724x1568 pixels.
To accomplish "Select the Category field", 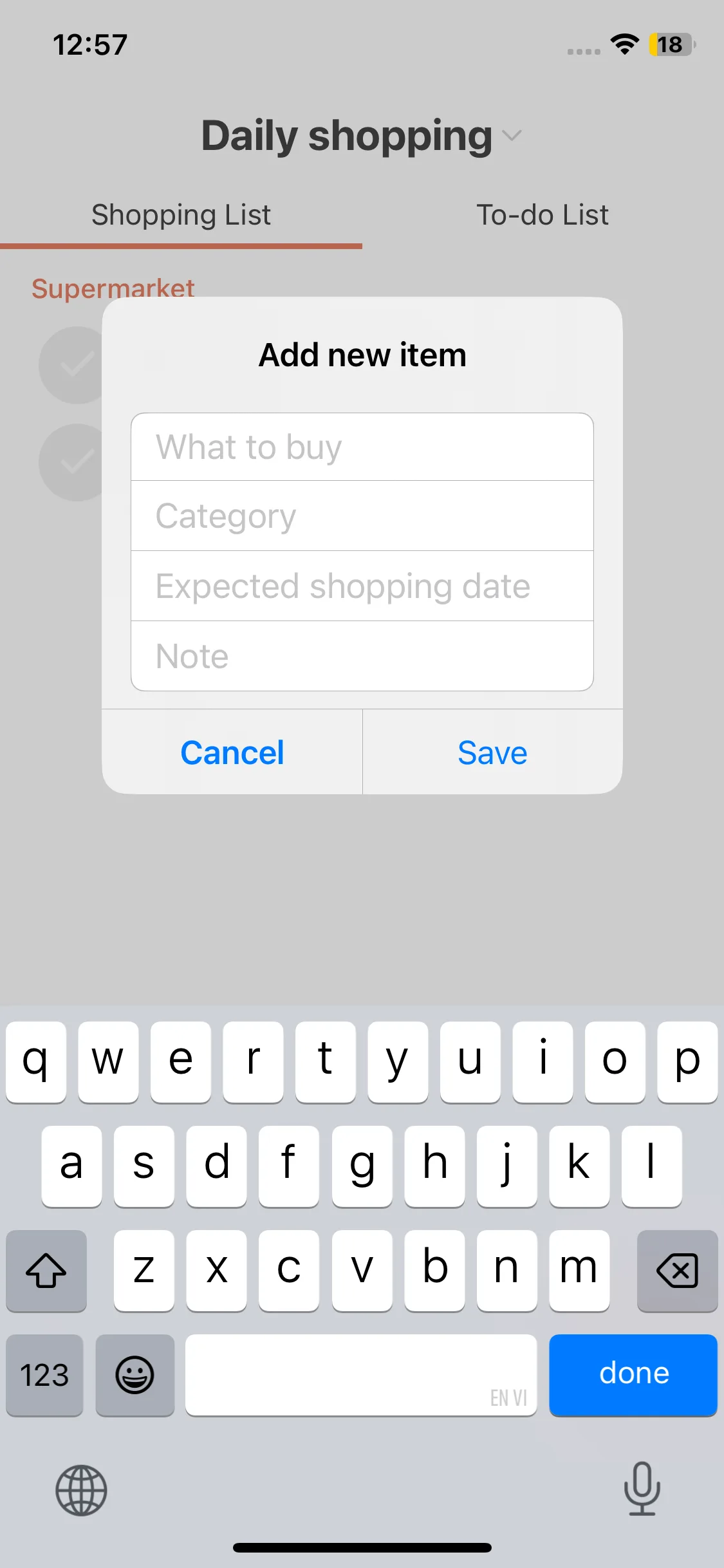I will [x=362, y=516].
